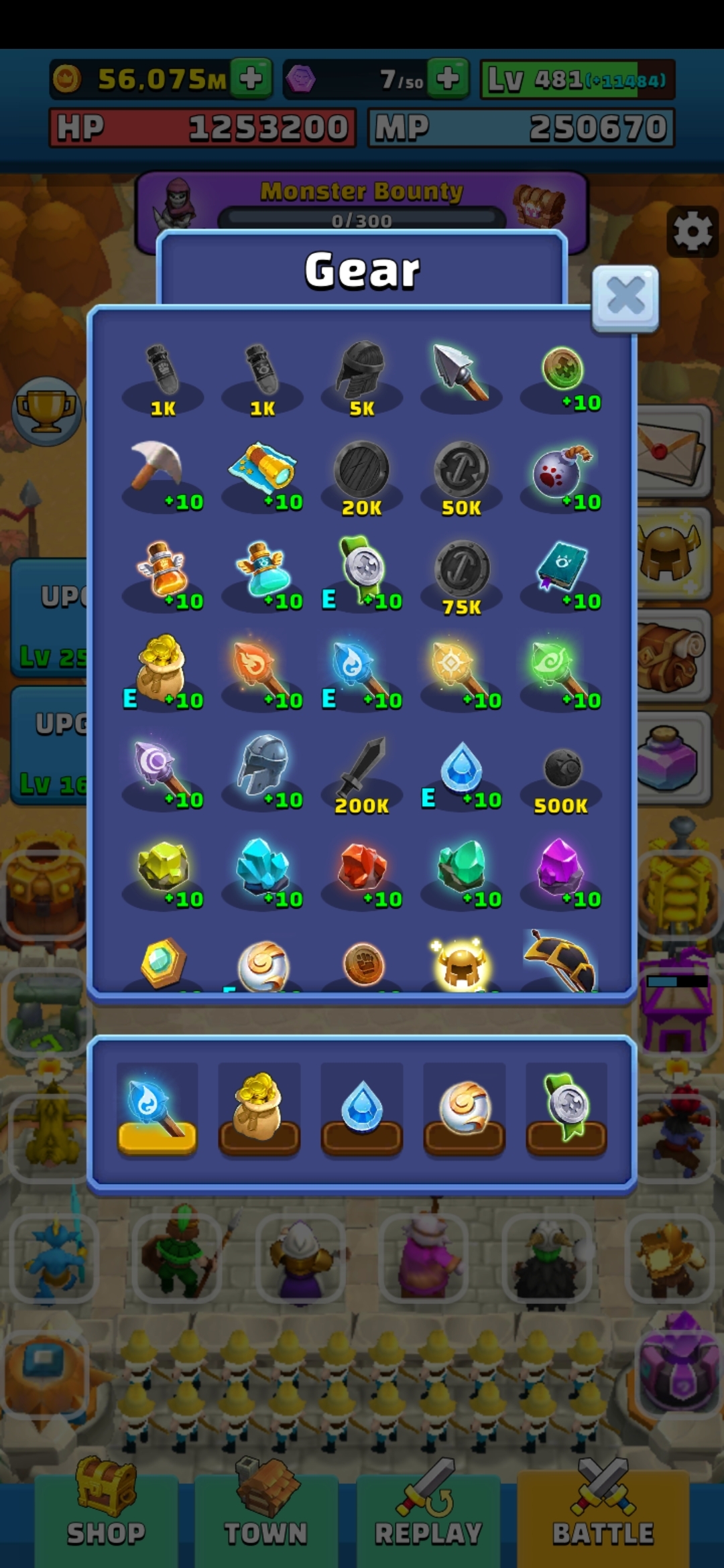The width and height of the screenshot is (724, 1568).
Task: Choose the steel knight helmet gear
Action: [x=263, y=769]
